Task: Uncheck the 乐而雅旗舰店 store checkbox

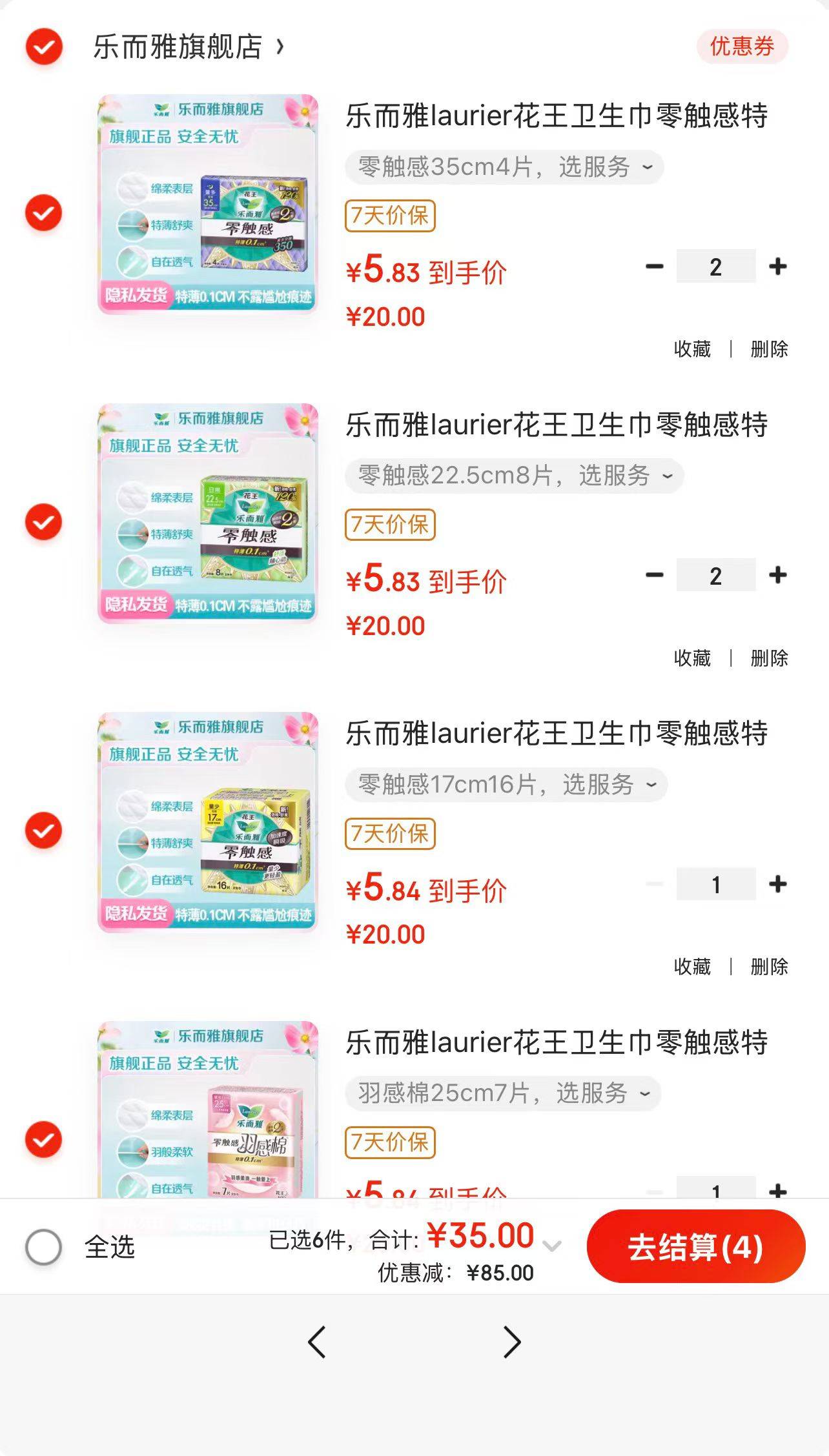Action: pyautogui.click(x=44, y=47)
